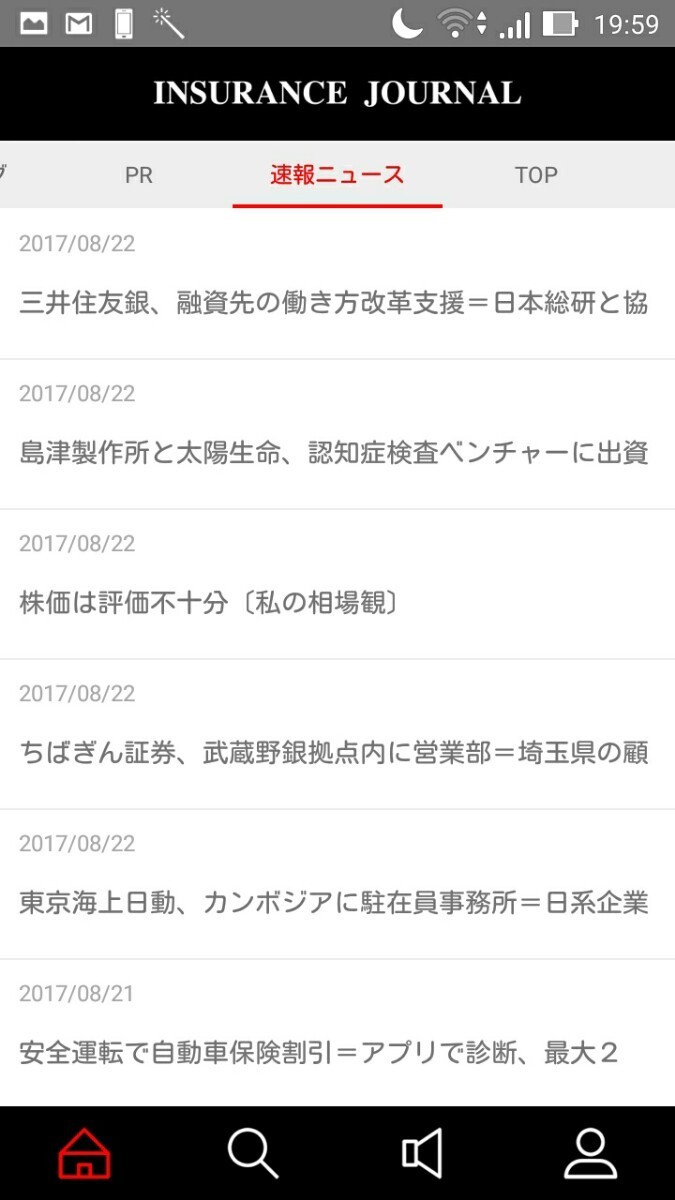Switch to the PR tab

tap(139, 175)
